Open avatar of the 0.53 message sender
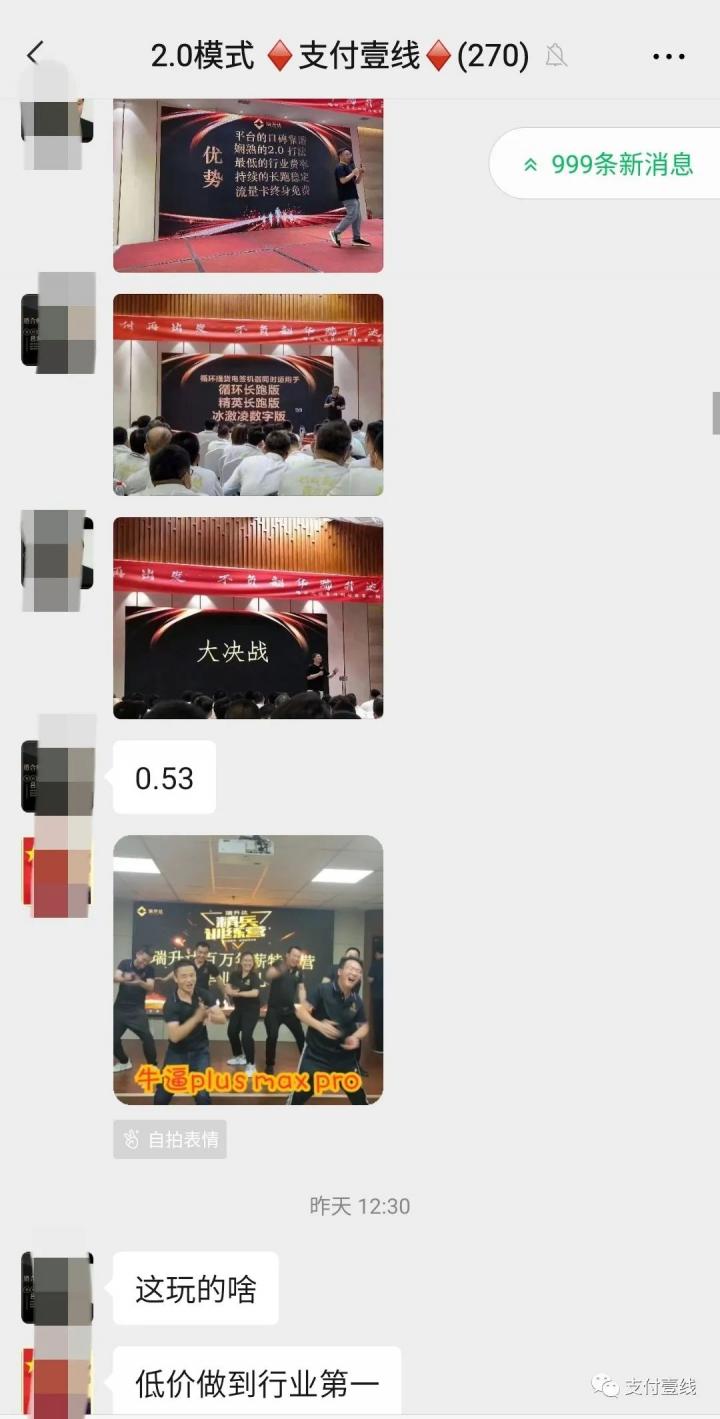The width and height of the screenshot is (720, 1419). 58,777
